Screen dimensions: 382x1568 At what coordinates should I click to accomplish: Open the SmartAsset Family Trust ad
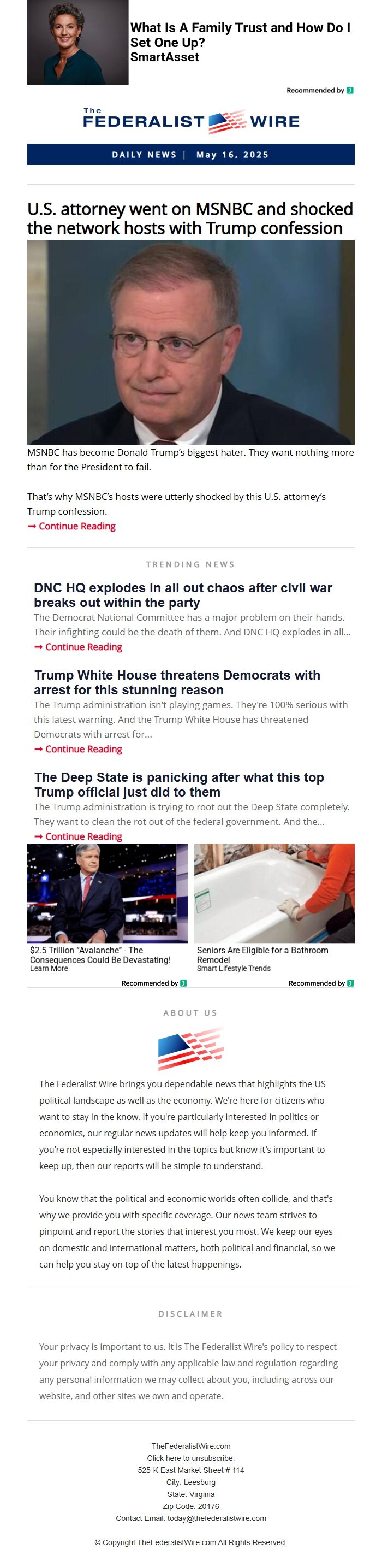tap(240, 42)
